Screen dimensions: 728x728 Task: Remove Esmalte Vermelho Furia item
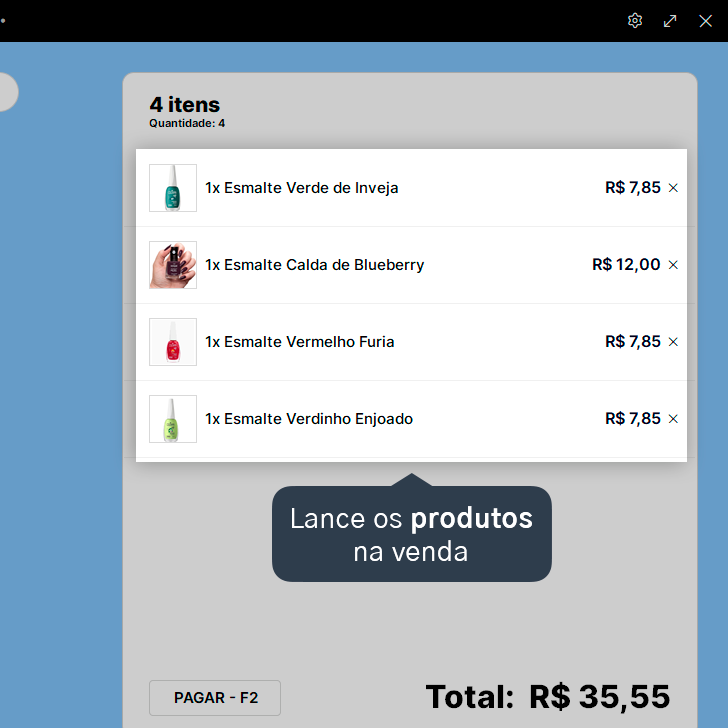click(x=673, y=342)
